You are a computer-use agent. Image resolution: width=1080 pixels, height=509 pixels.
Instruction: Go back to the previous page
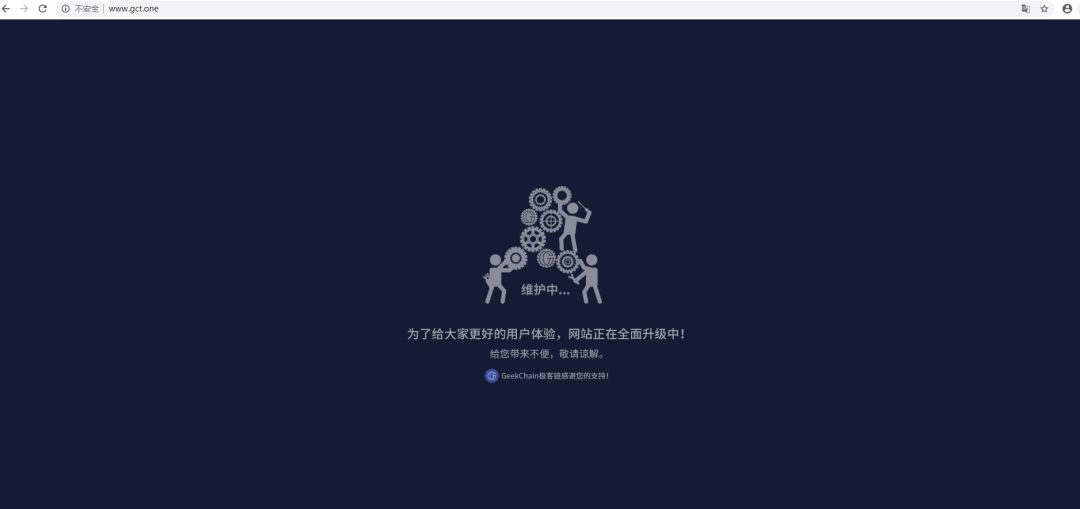click(6, 8)
